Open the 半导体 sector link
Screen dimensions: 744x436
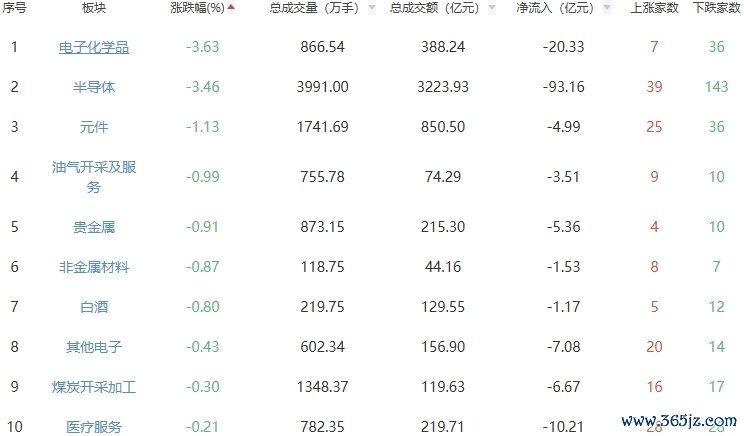point(94,87)
